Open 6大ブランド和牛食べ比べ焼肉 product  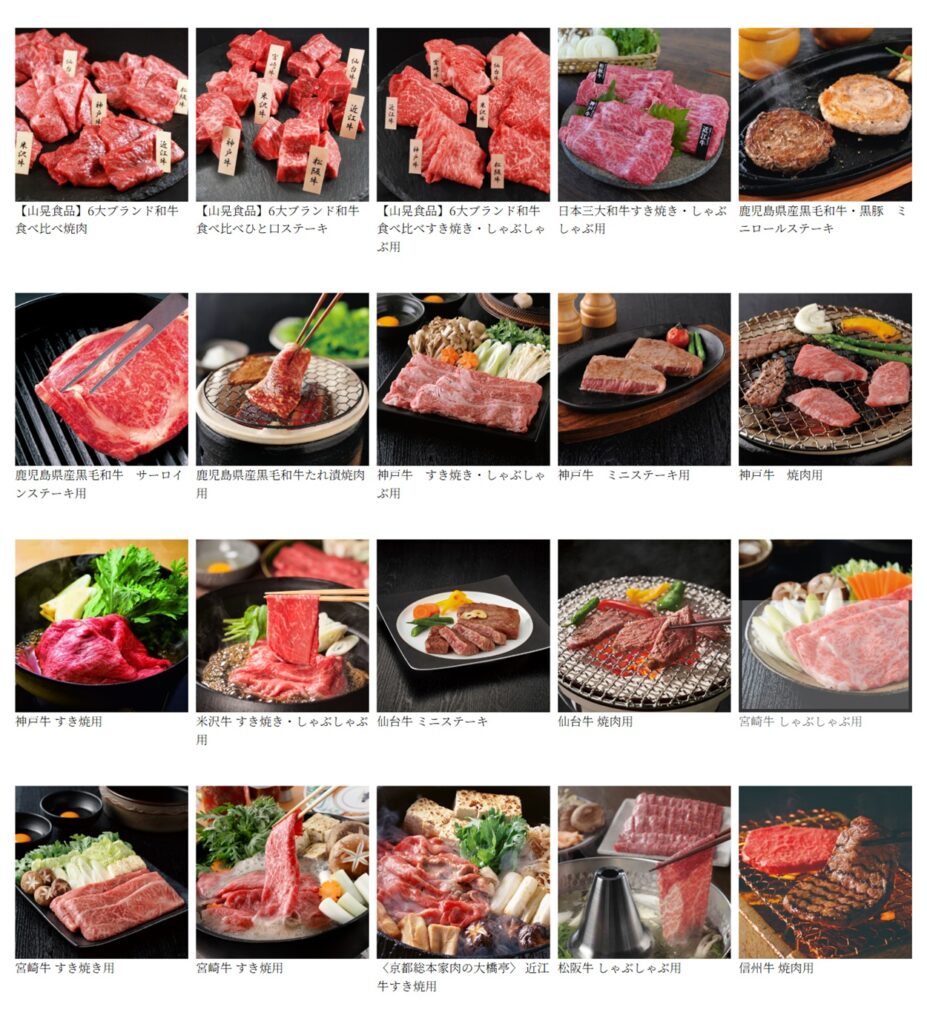coord(101,114)
